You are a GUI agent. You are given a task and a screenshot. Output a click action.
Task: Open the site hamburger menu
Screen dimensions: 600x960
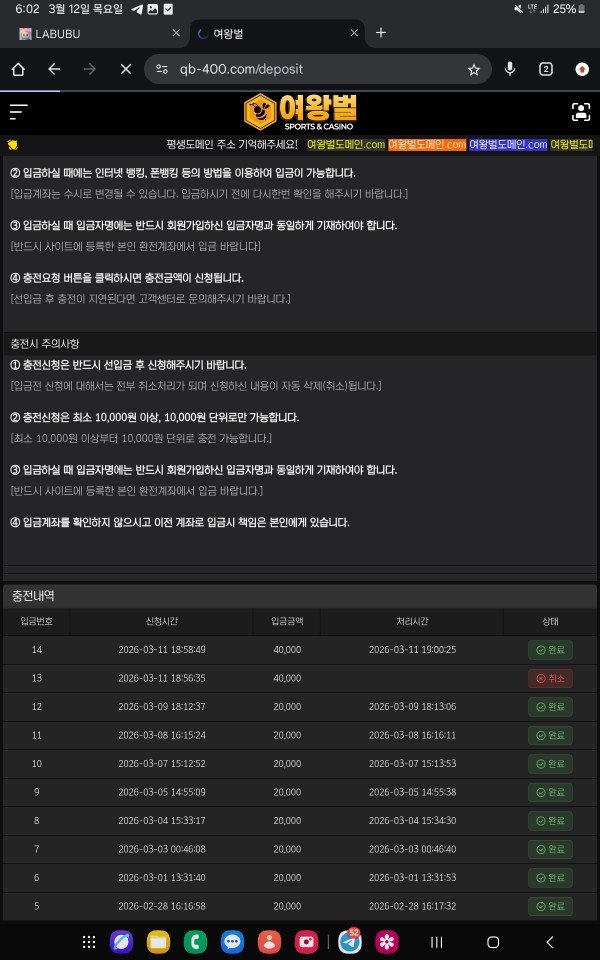(x=19, y=112)
